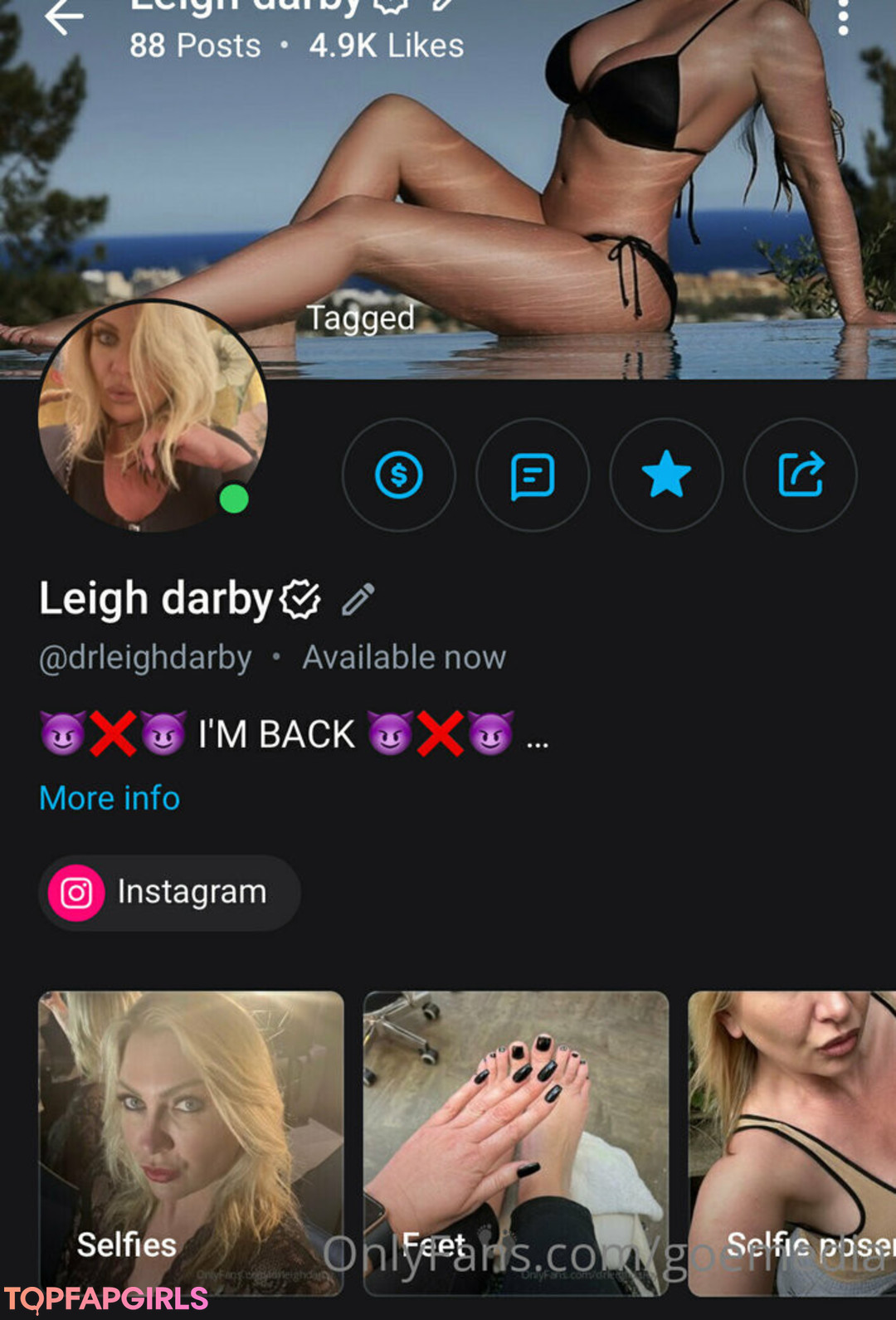
Task: Expand the More info link
Action: coord(110,798)
